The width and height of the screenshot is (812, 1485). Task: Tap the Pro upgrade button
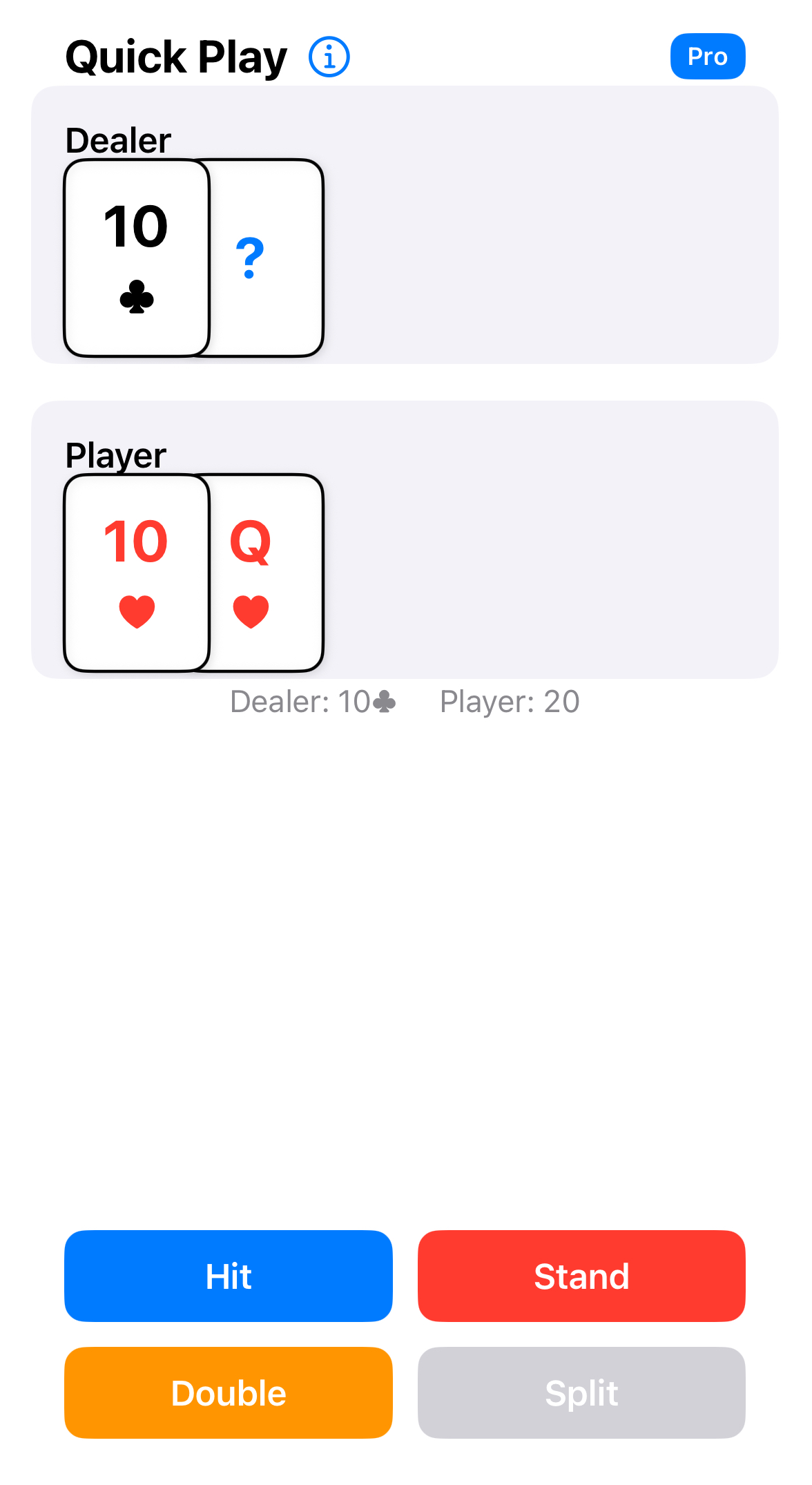(x=707, y=57)
